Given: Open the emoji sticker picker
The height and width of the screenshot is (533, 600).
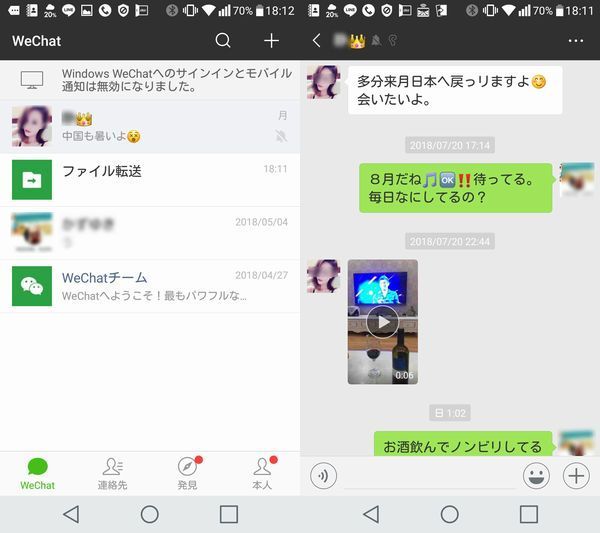Looking at the screenshot, I should pos(537,476).
